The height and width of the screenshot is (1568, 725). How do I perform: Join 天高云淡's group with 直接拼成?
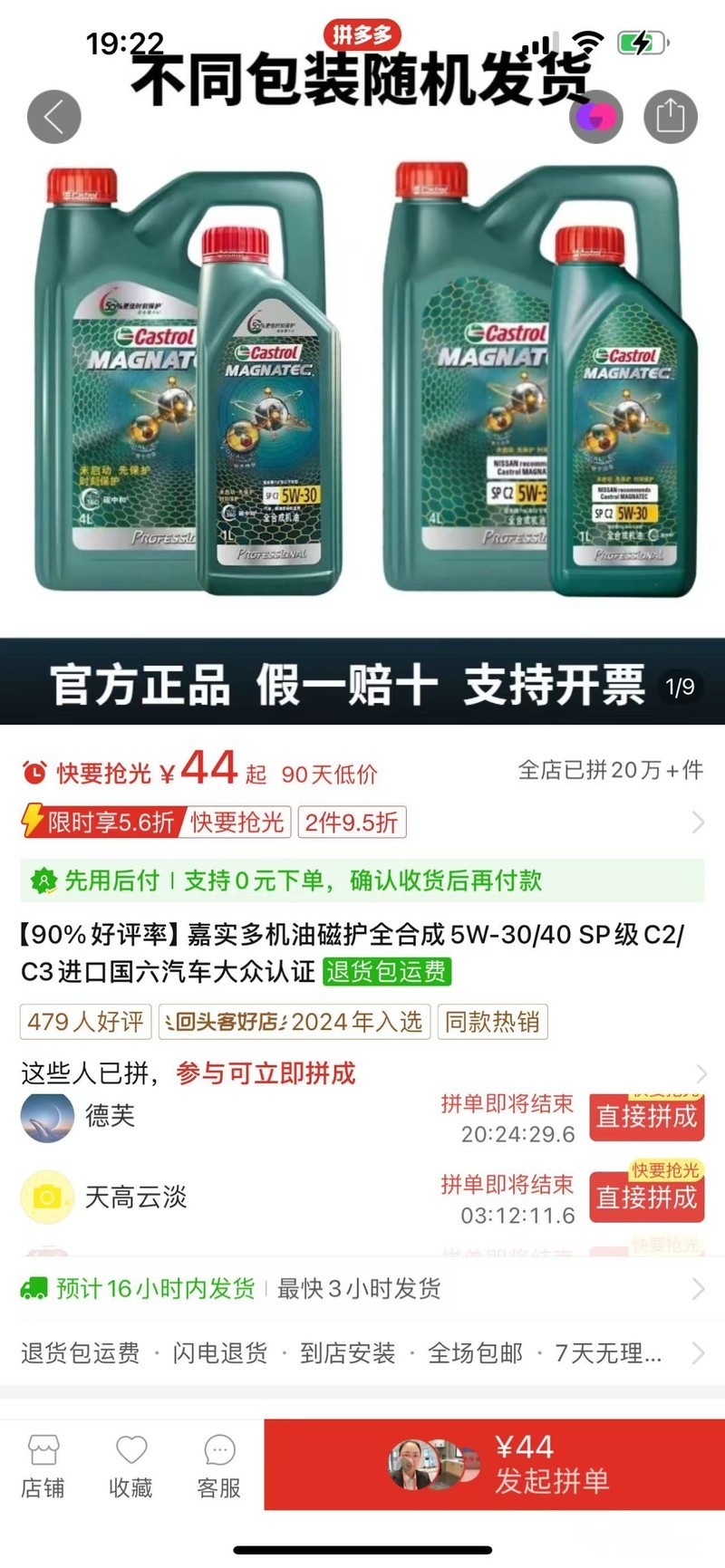646,1198
